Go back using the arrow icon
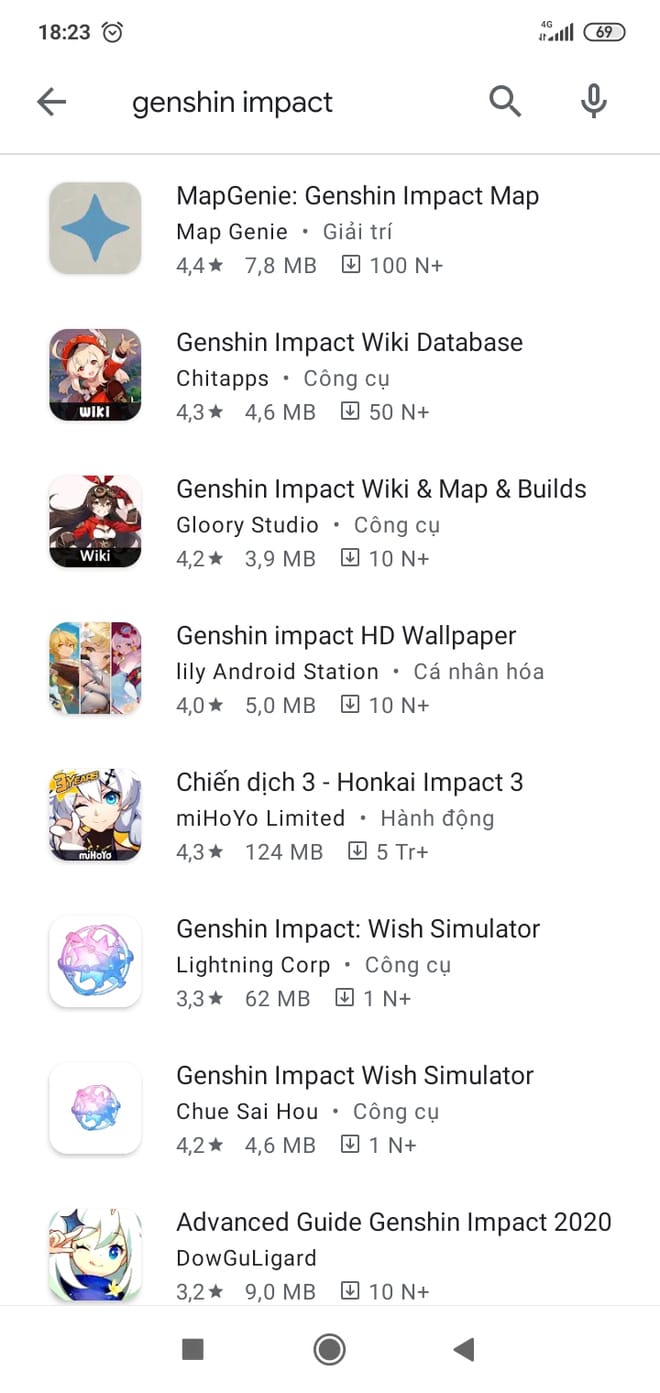 click(51, 101)
